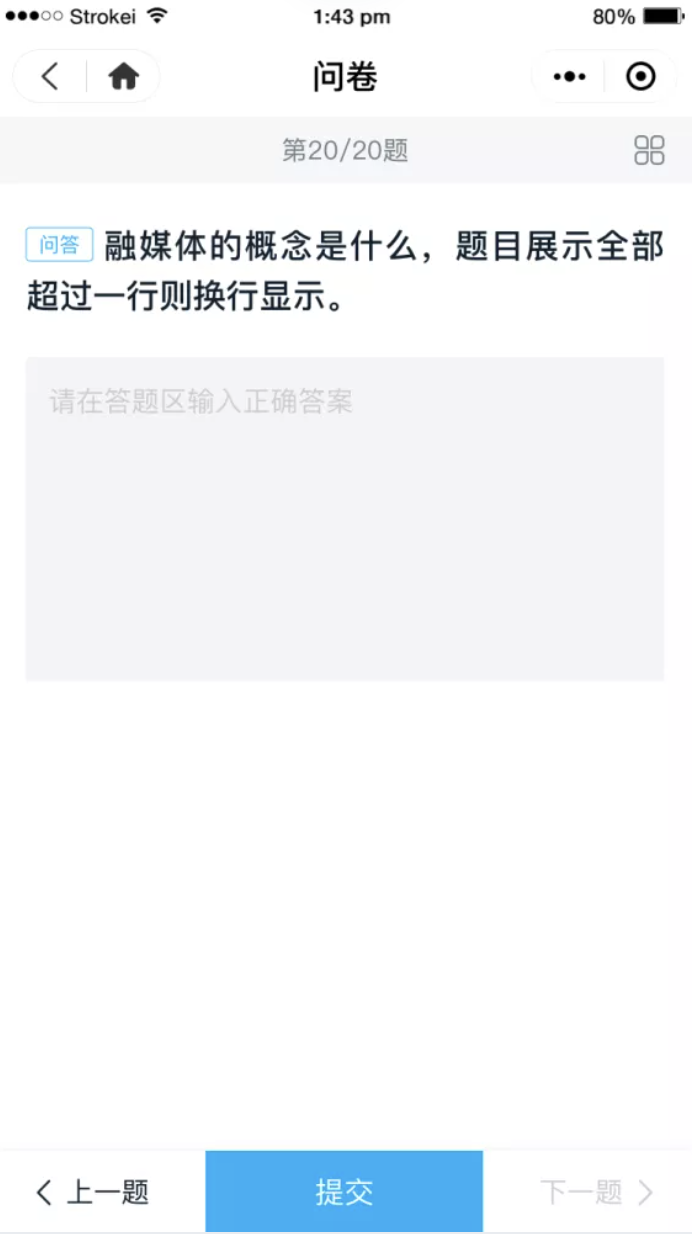Open the question grid overview
The width and height of the screenshot is (692, 1234).
(649, 150)
